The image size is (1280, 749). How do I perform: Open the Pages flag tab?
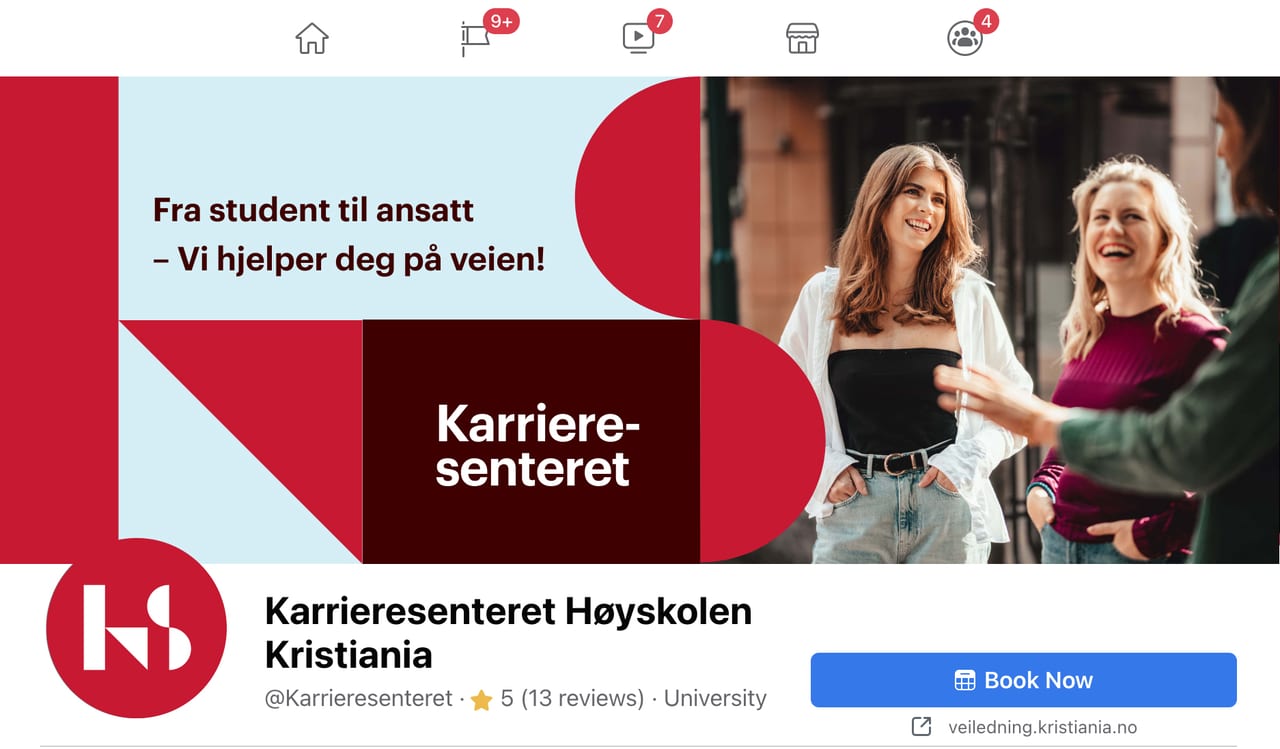pos(475,38)
